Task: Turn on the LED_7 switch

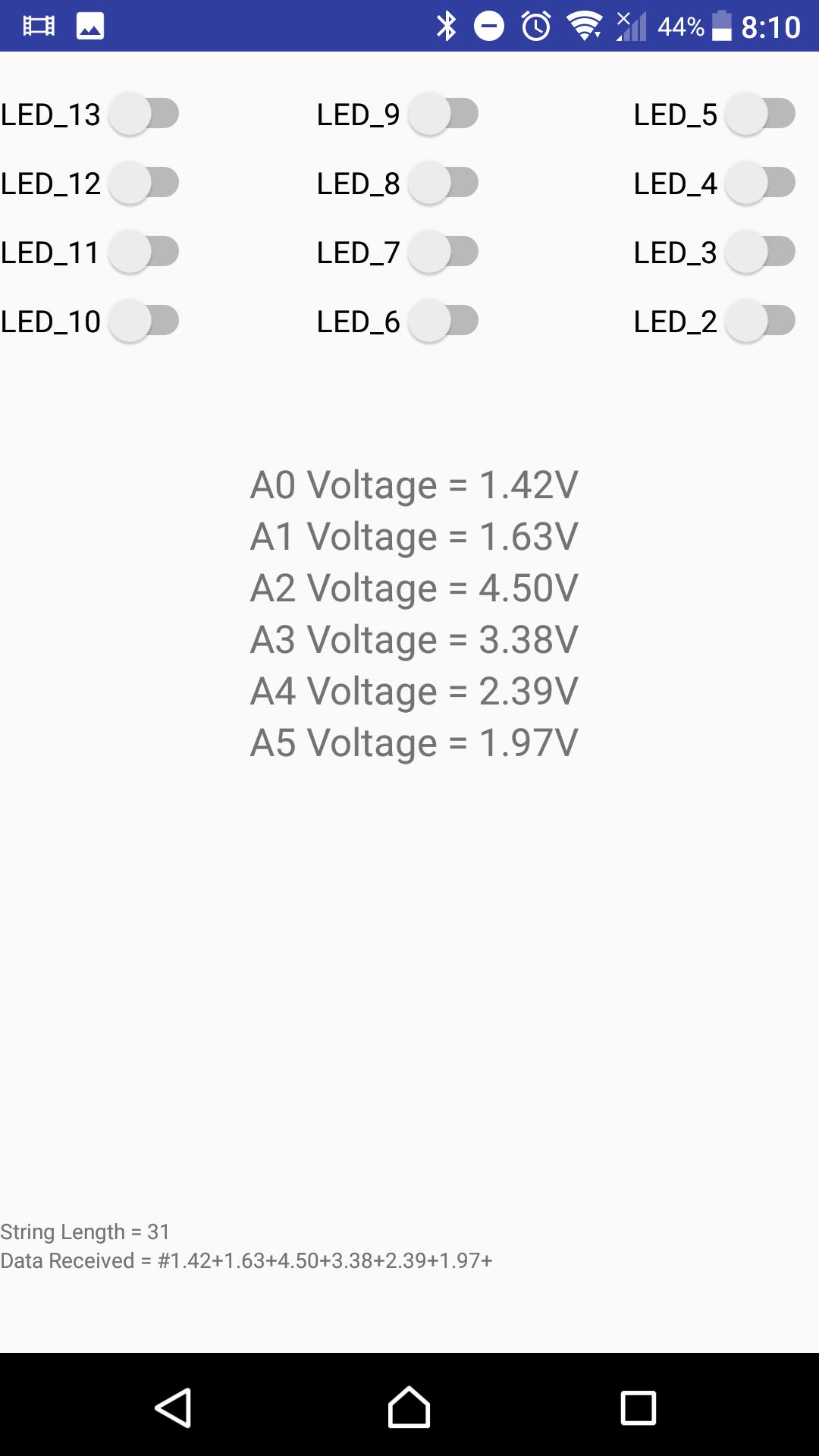Action: click(444, 253)
